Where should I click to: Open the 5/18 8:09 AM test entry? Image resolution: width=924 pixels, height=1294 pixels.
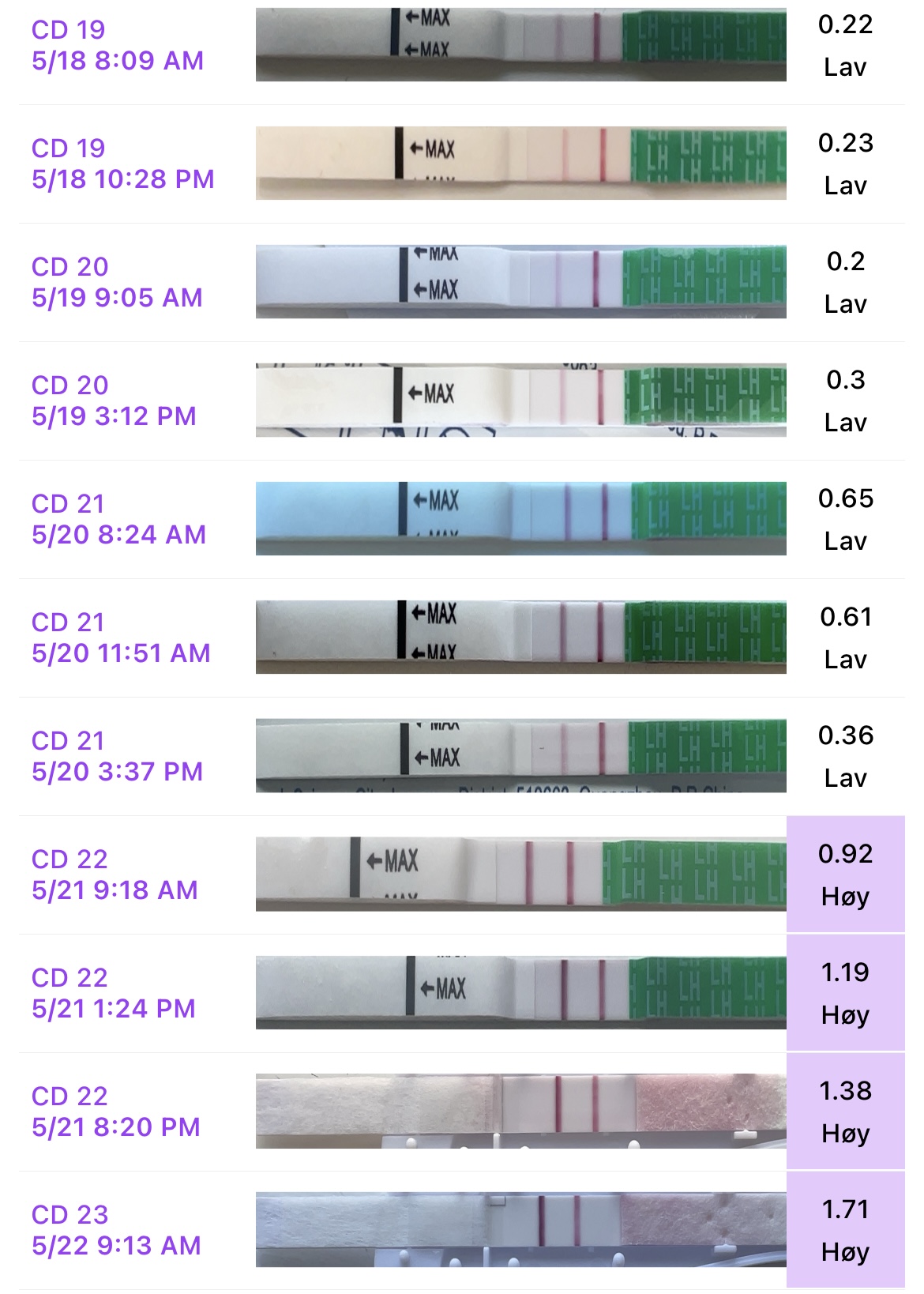pos(118,45)
